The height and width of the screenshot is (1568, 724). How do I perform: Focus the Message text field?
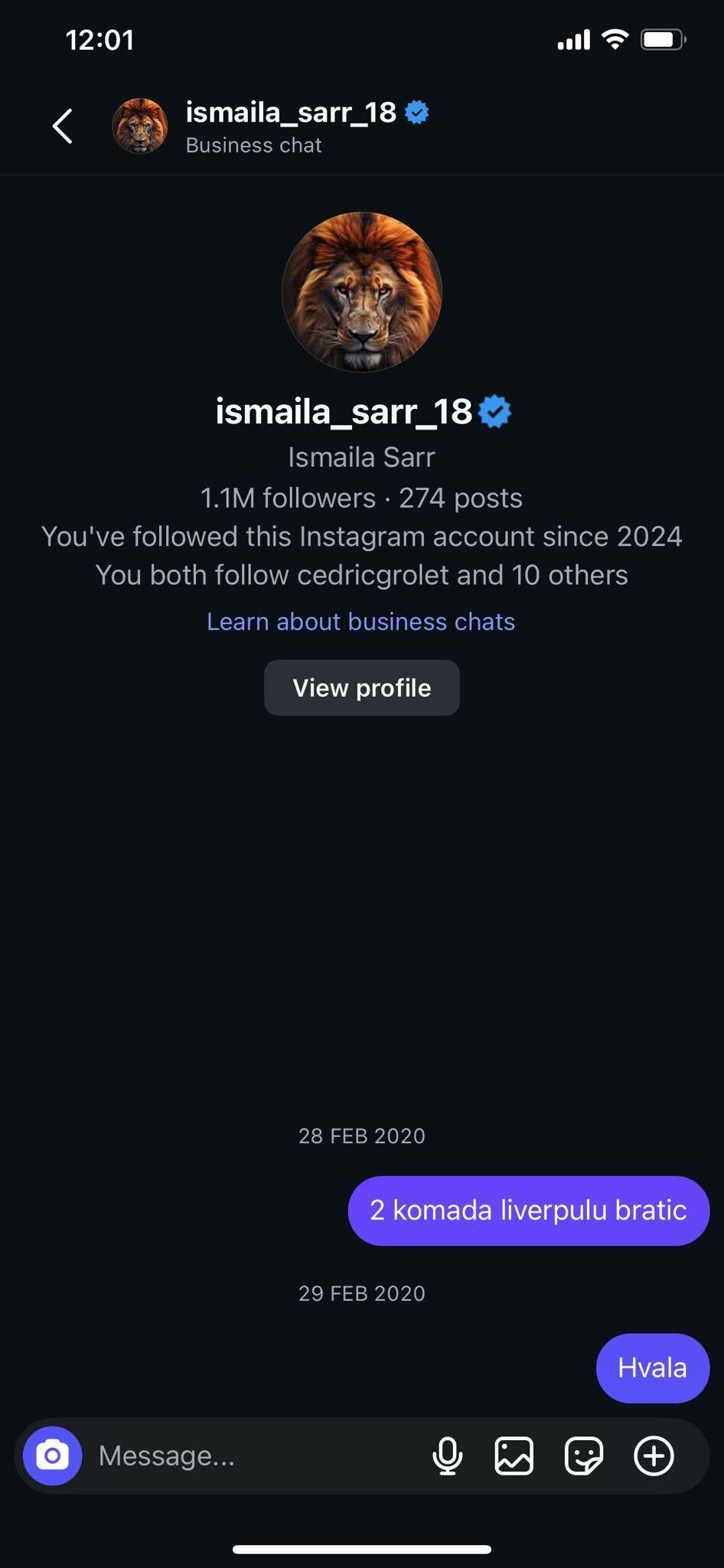point(253,1455)
